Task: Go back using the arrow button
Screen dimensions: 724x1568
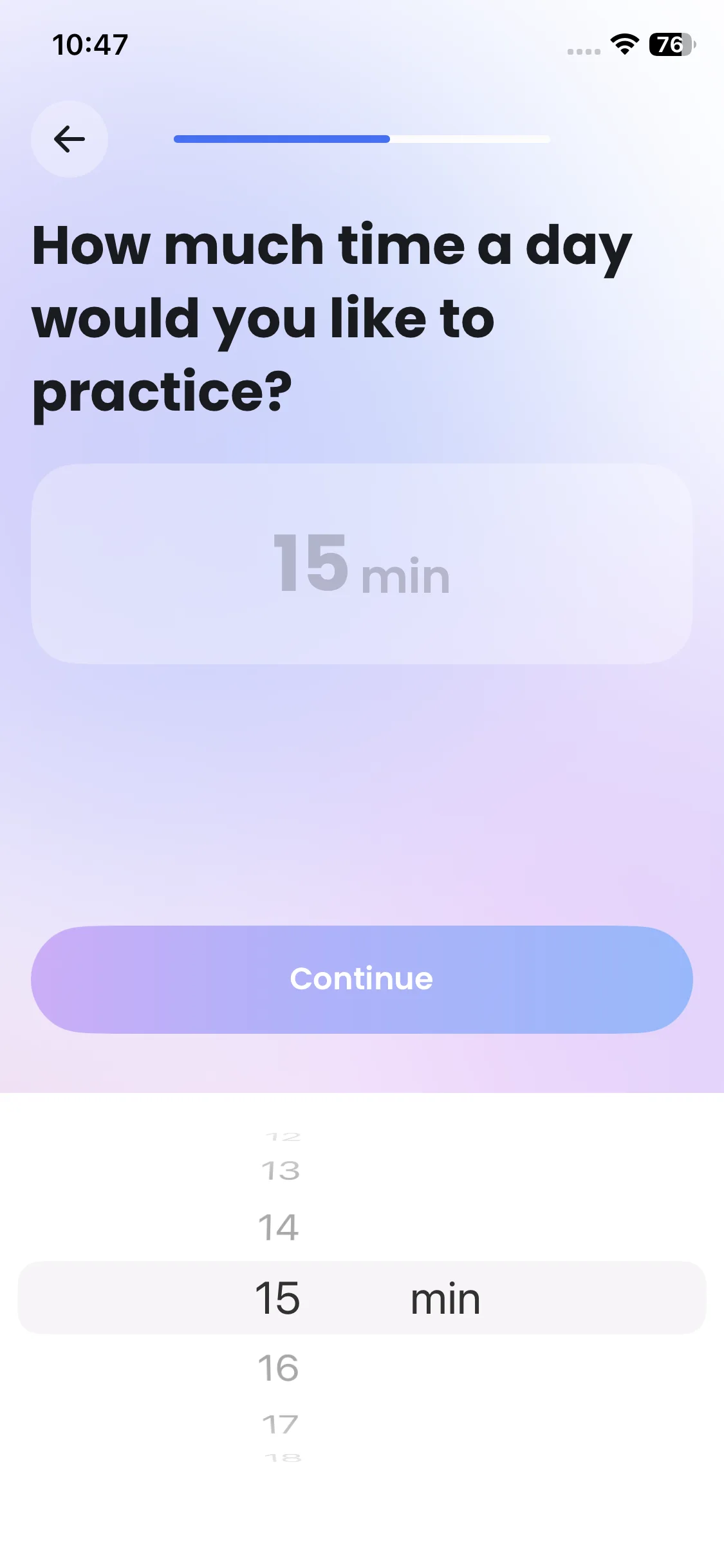Action: (x=70, y=139)
